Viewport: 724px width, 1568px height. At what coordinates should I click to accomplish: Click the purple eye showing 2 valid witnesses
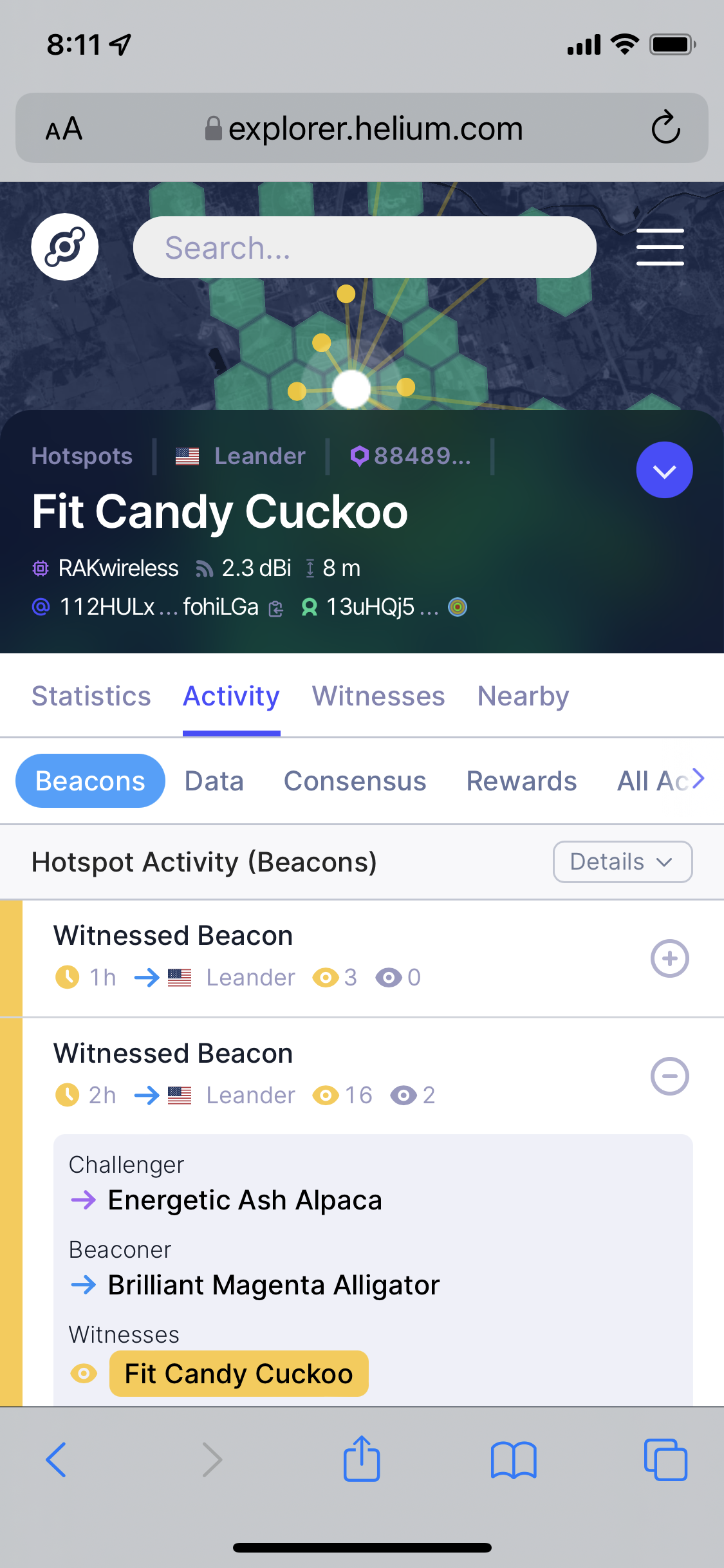[403, 1096]
